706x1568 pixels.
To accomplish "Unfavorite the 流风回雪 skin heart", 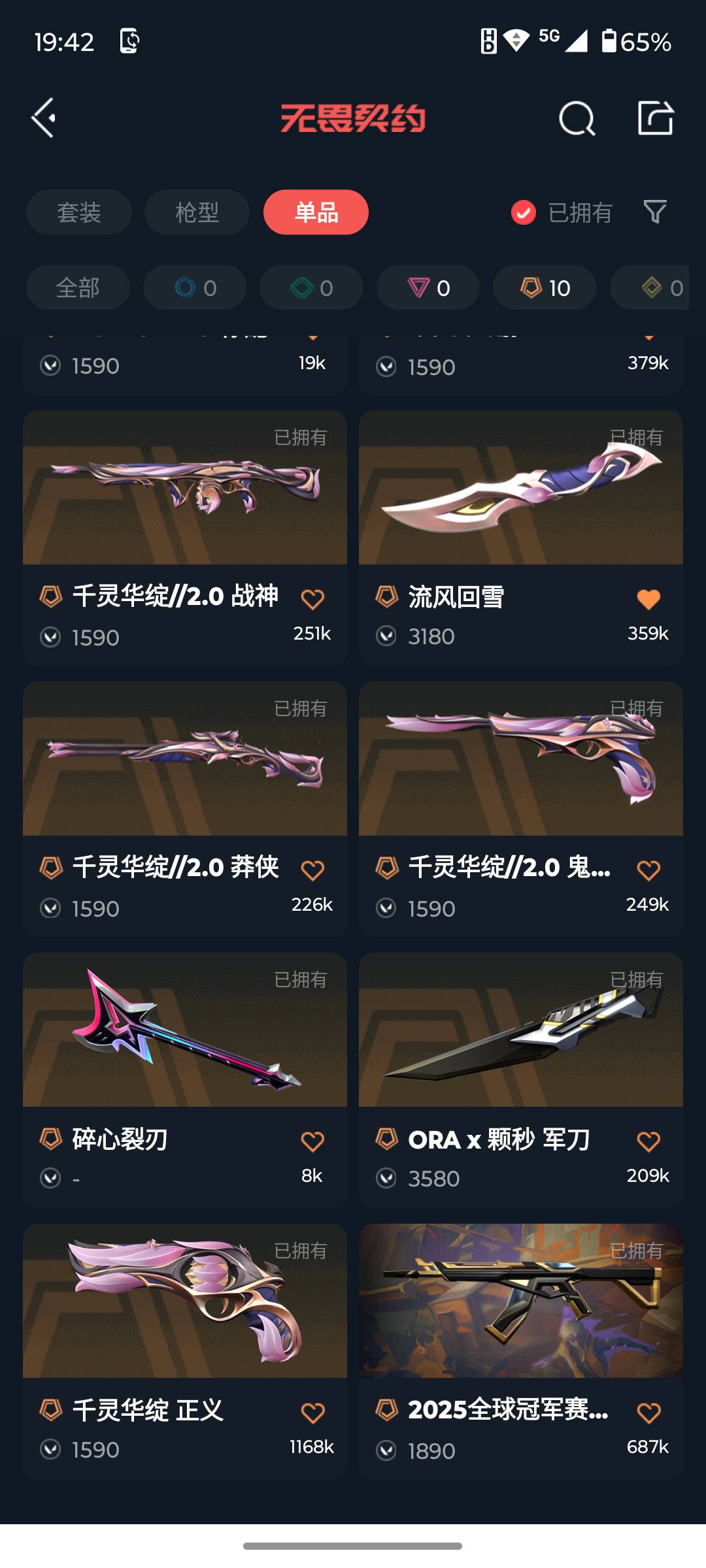I will coord(648,599).
